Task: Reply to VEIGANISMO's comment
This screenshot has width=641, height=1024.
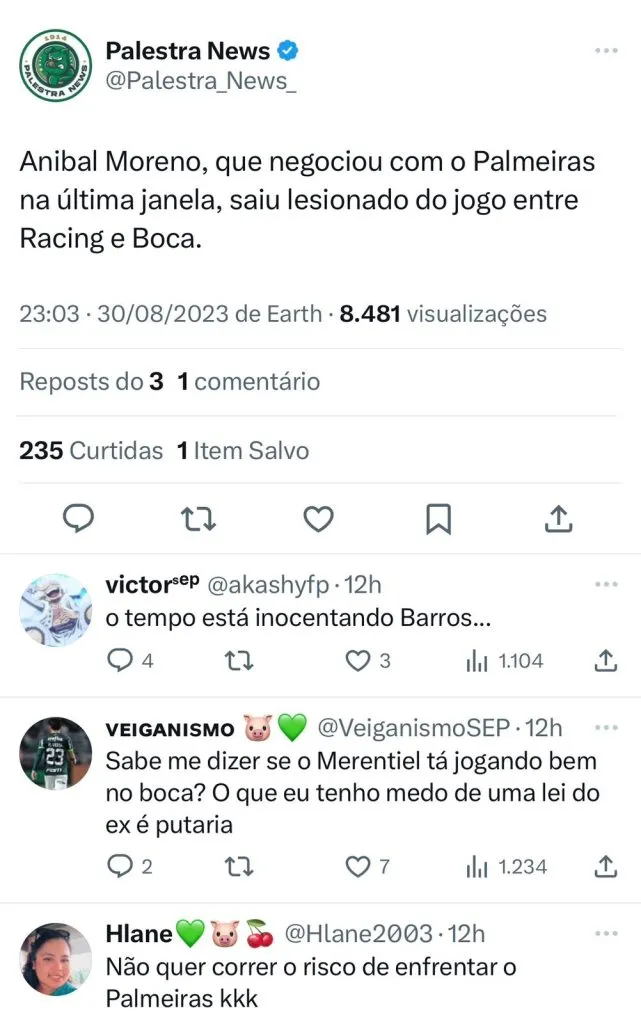Action: 119,866
